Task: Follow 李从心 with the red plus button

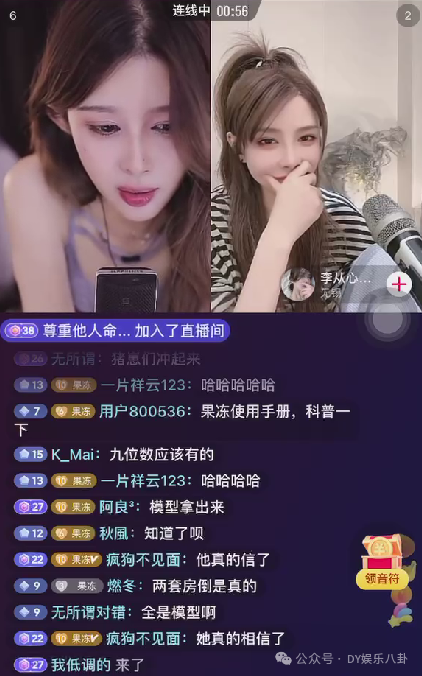Action: pyautogui.click(x=399, y=284)
